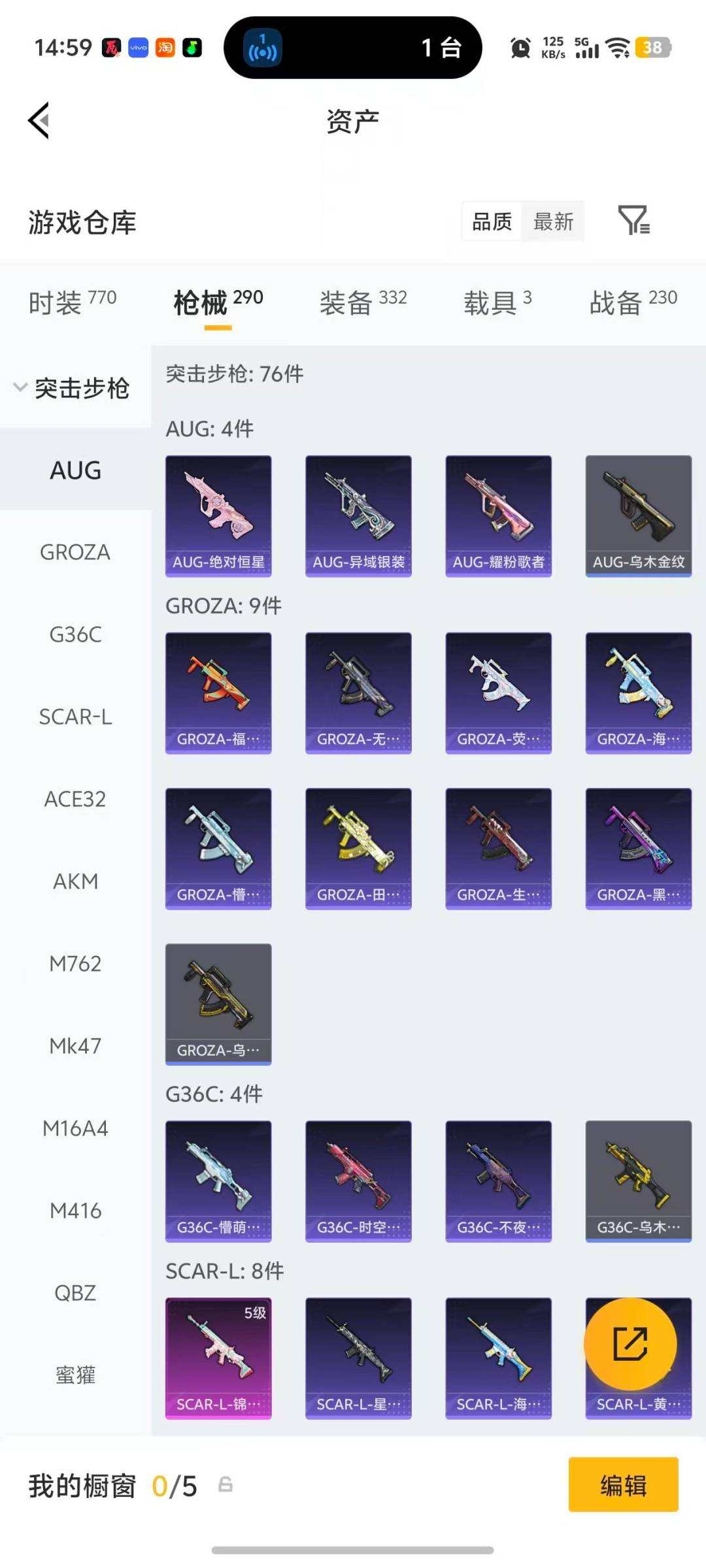Go back from the 资产 page
This screenshot has height=1568, width=706.
(39, 121)
